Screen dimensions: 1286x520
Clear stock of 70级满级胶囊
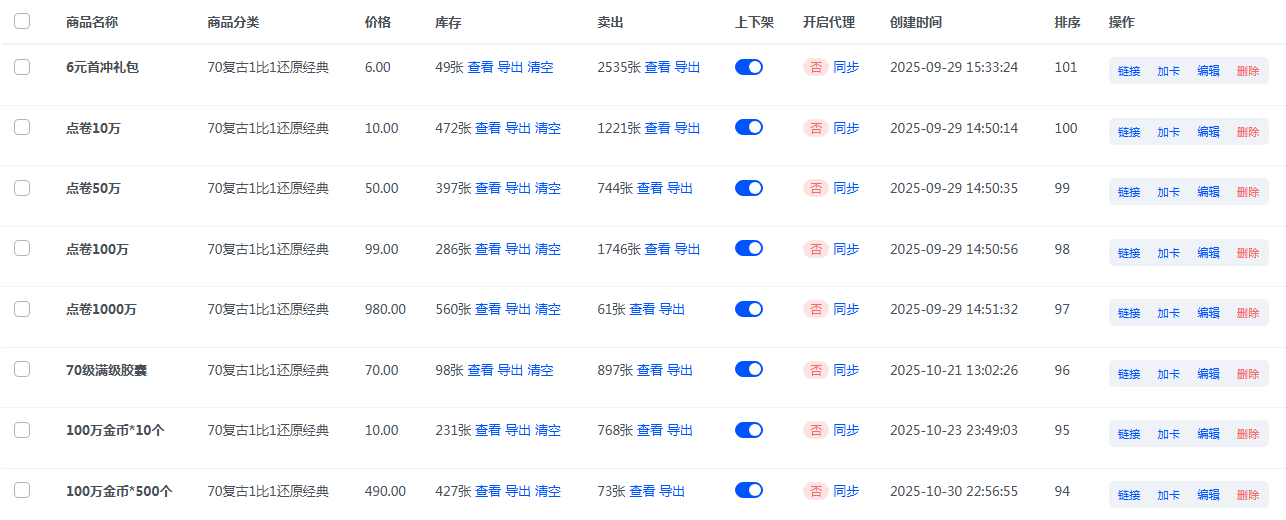point(540,370)
